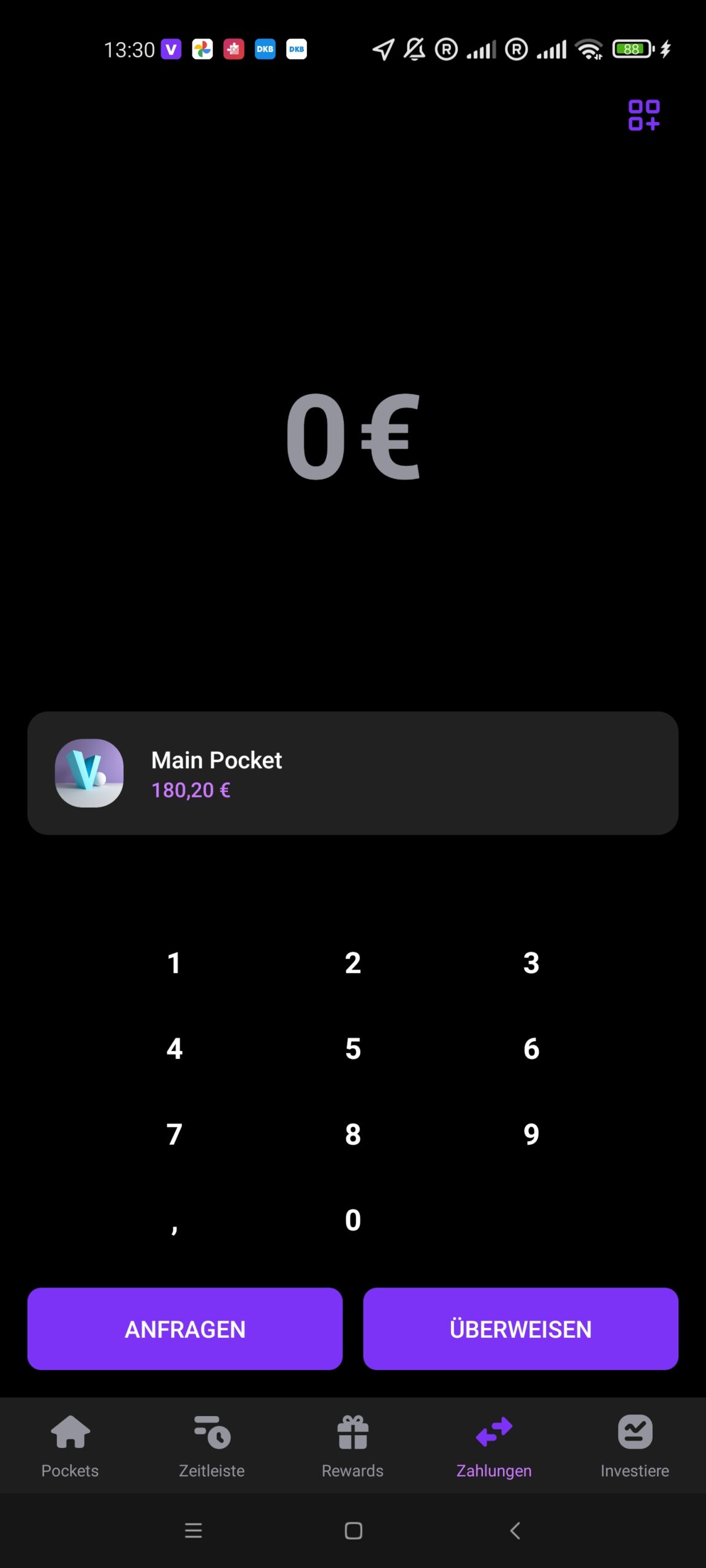Select the Main Pocket card
Viewport: 706px width, 1568px height.
353,773
